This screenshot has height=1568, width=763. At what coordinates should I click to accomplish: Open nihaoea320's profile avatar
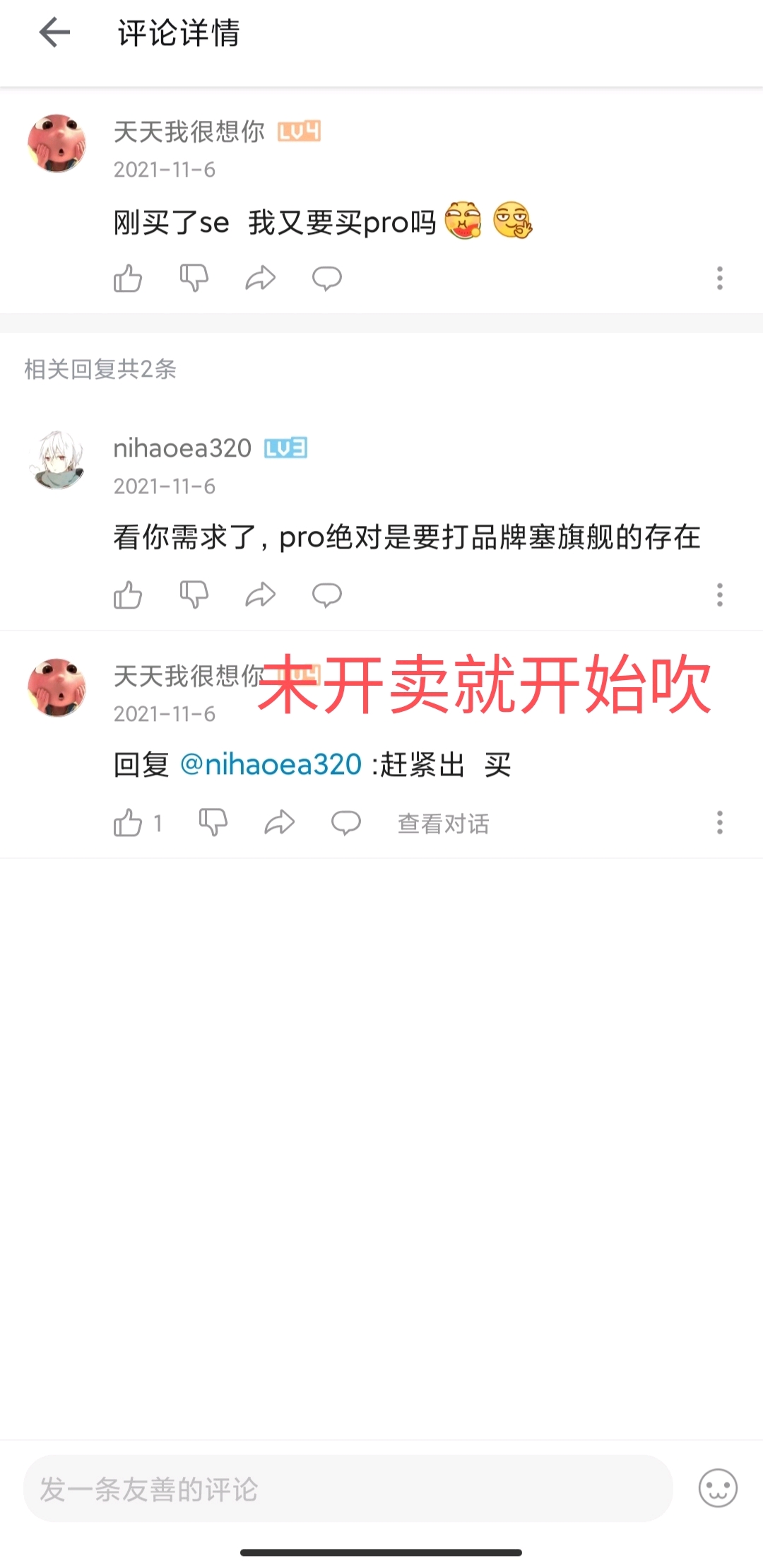pyautogui.click(x=57, y=460)
